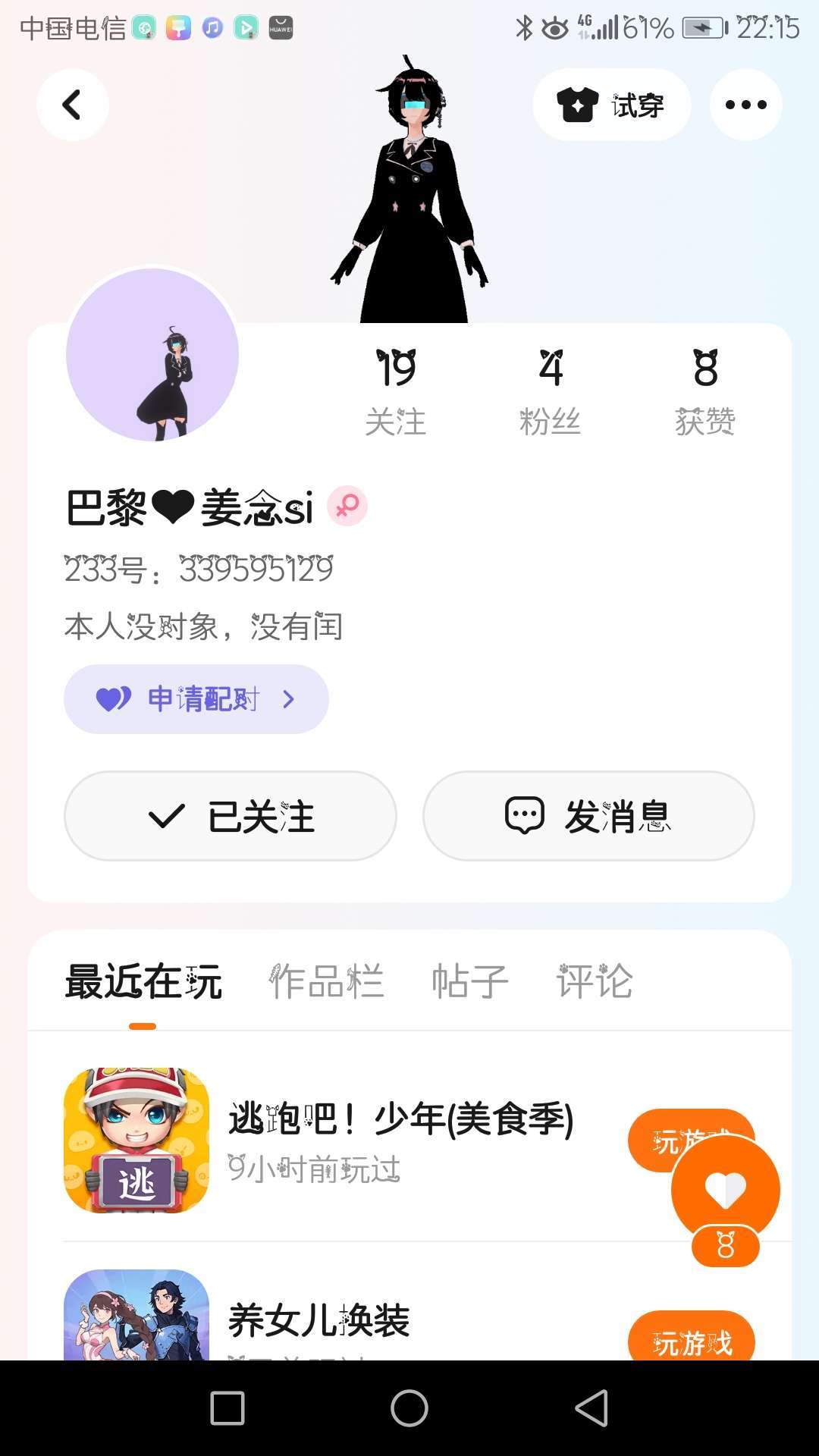Image resolution: width=819 pixels, height=1456 pixels.
Task: Tap the system home button
Action: (409, 1408)
